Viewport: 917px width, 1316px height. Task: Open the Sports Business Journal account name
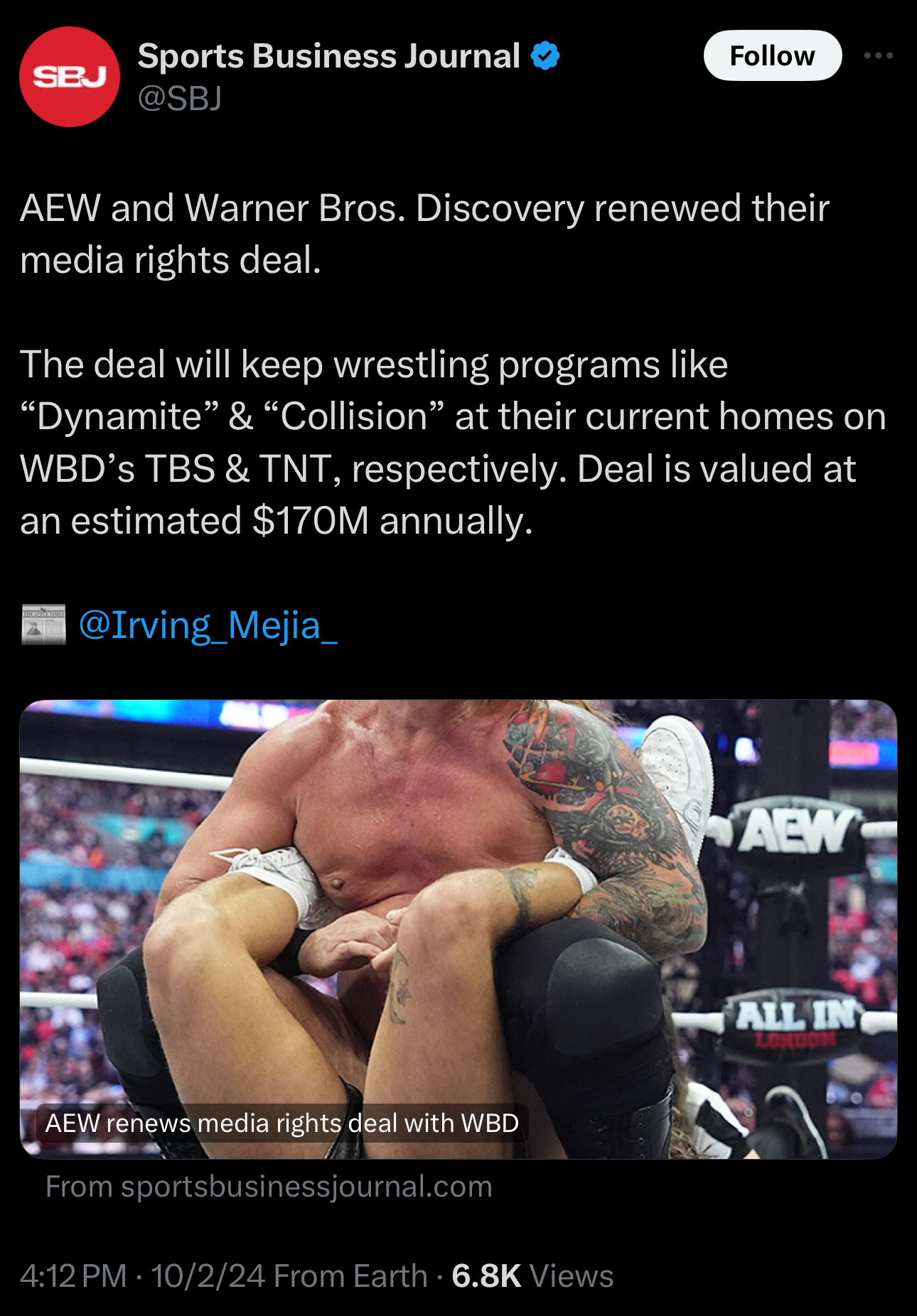click(x=328, y=56)
